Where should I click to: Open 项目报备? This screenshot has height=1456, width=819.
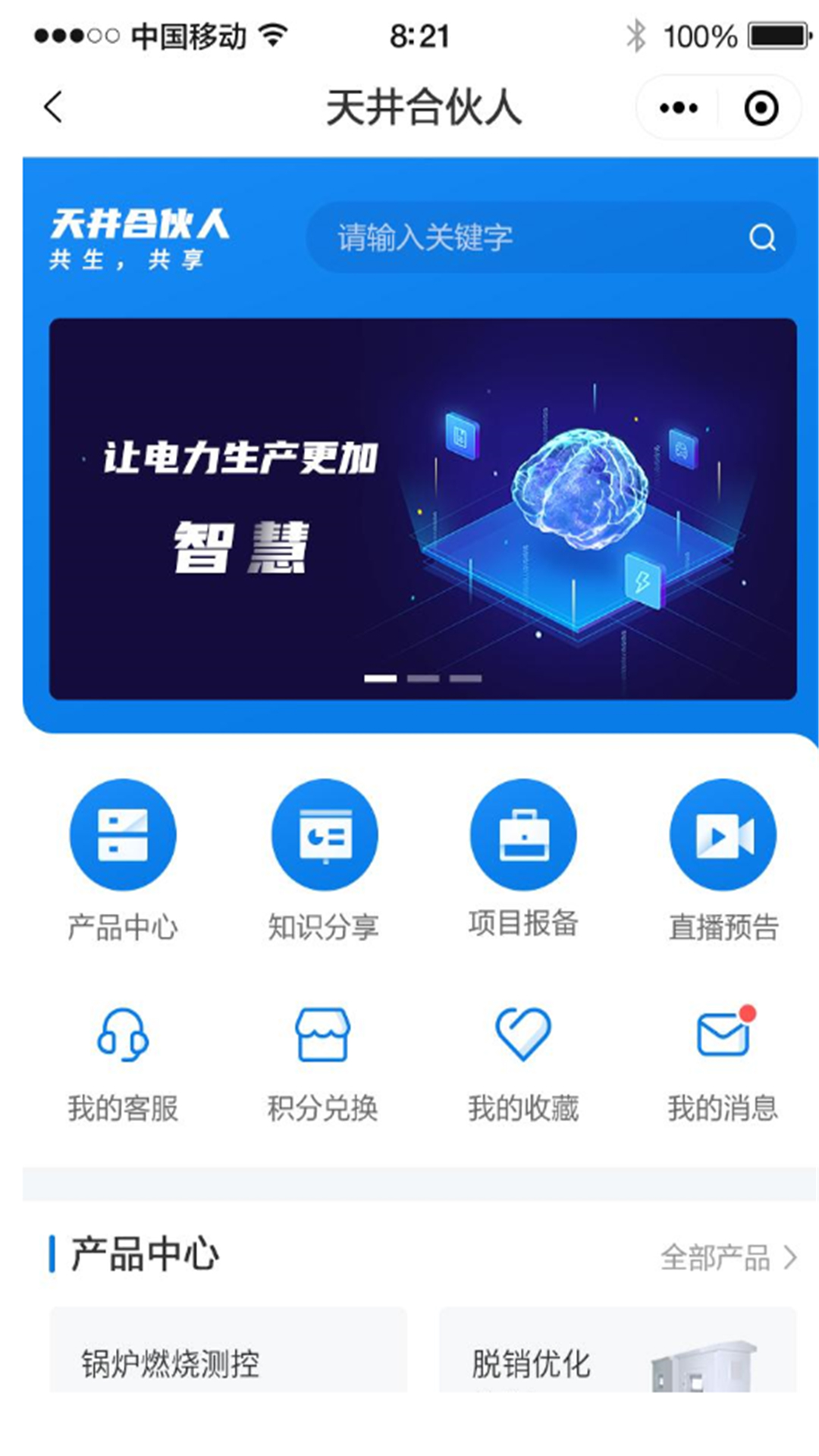[x=523, y=835]
